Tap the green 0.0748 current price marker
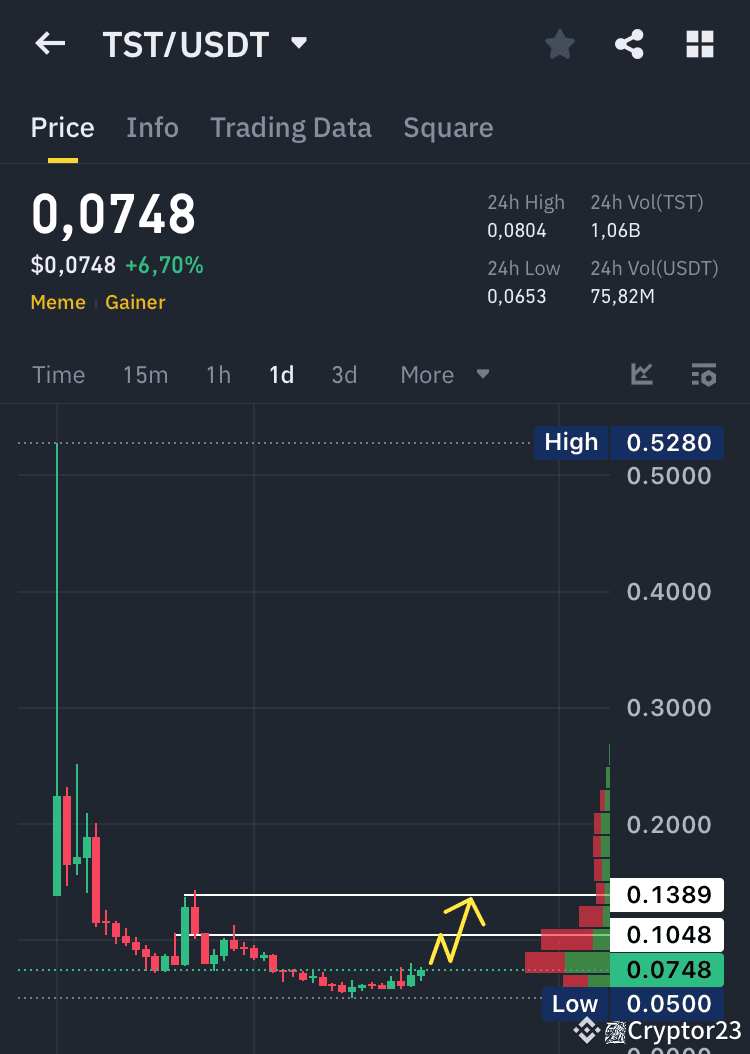Viewport: 750px width, 1054px height. [x=668, y=969]
